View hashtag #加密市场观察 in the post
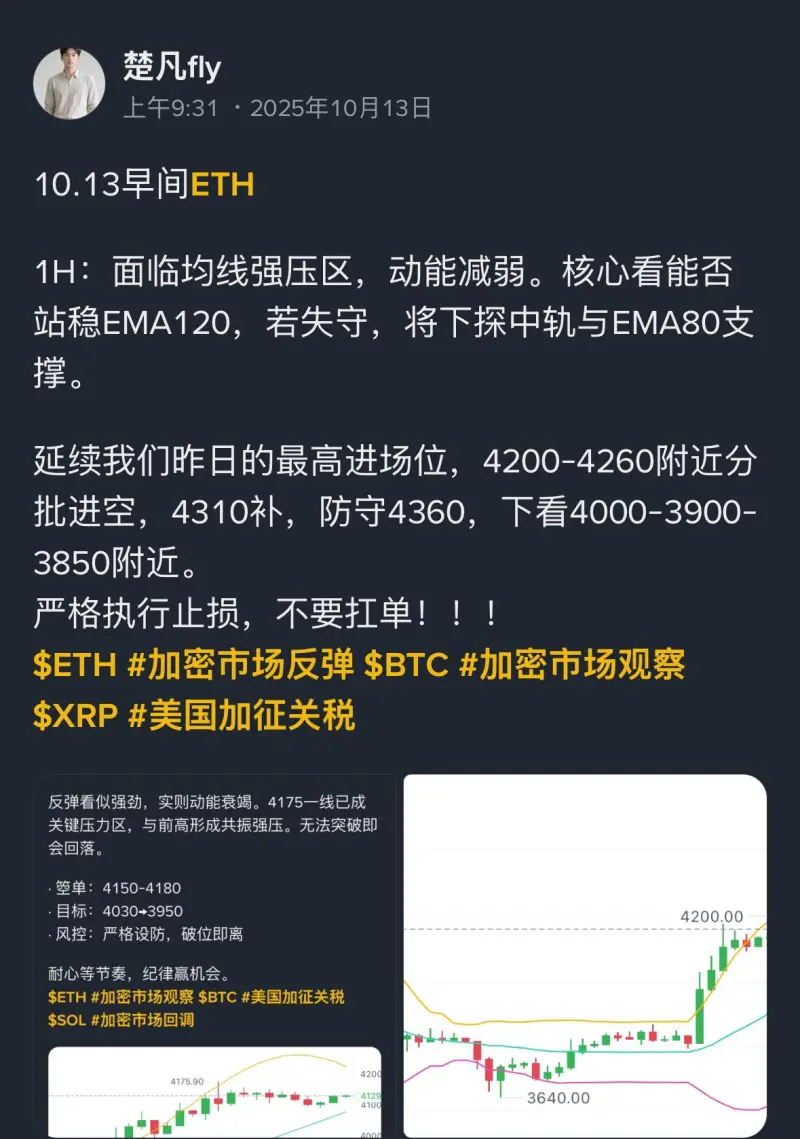Screen dimensions: 800x1139 tap(572, 666)
